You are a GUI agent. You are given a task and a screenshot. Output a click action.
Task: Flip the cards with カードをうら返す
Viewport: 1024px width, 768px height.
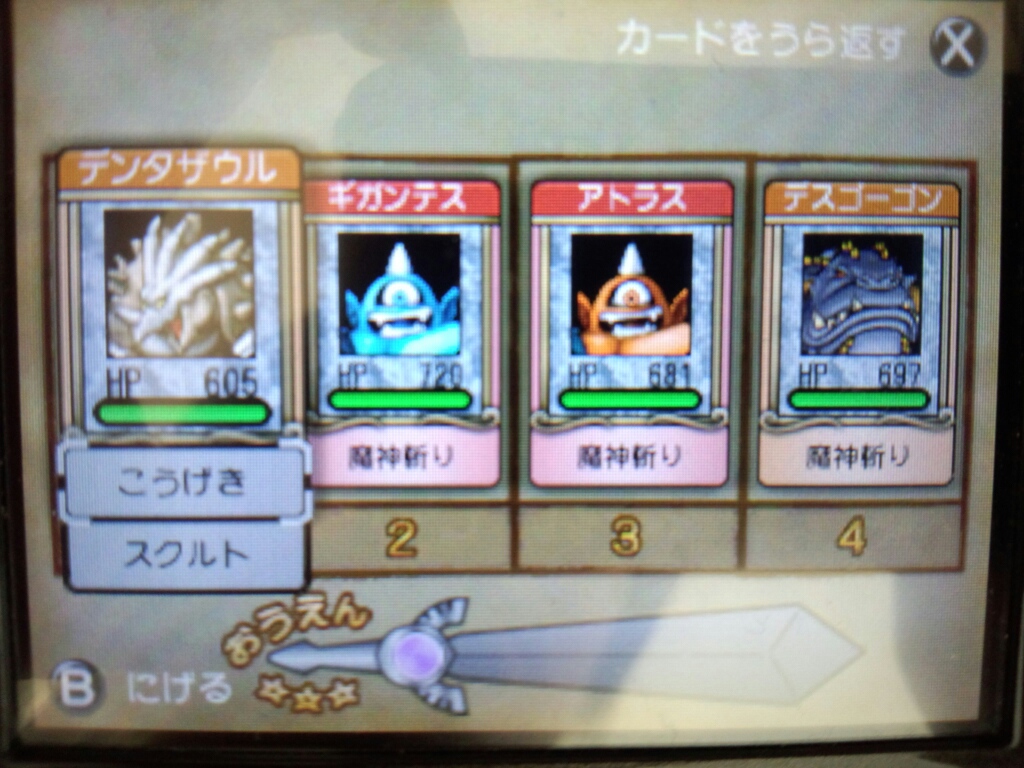tap(957, 46)
